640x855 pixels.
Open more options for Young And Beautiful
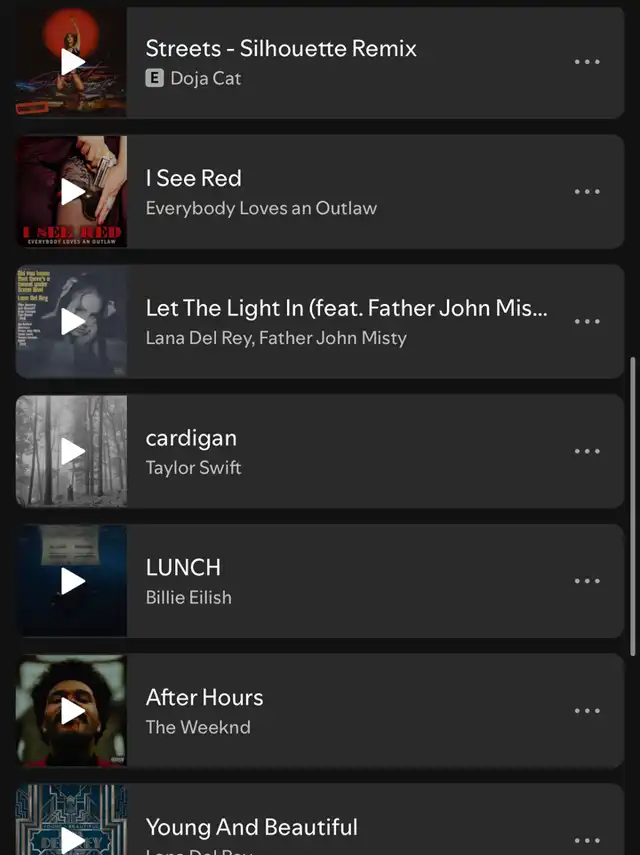[587, 840]
